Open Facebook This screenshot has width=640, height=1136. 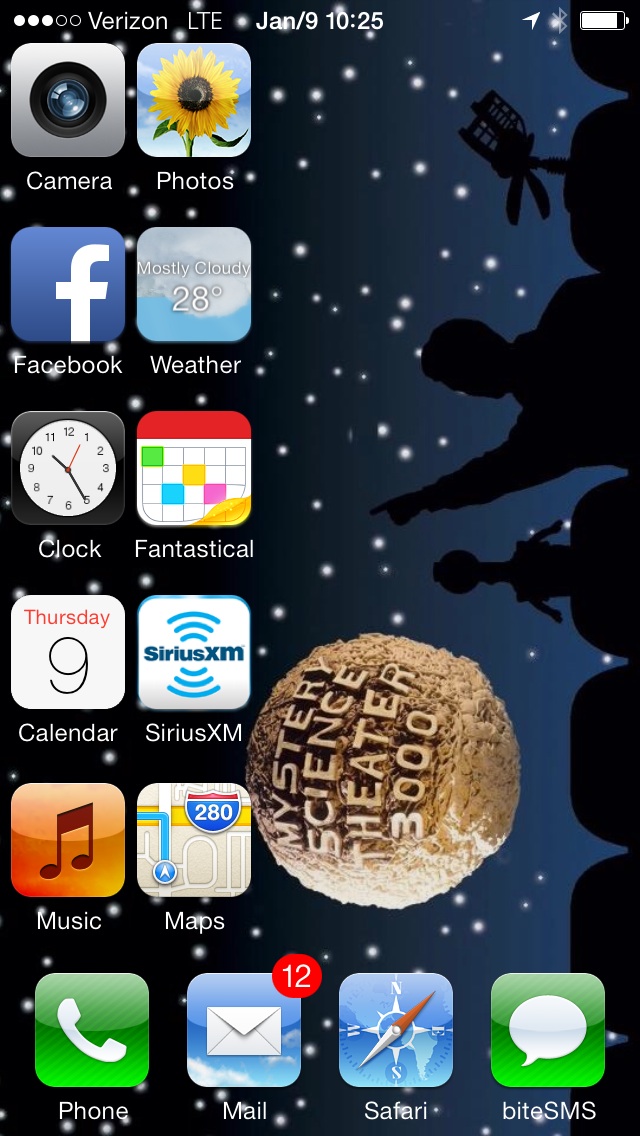[68, 284]
